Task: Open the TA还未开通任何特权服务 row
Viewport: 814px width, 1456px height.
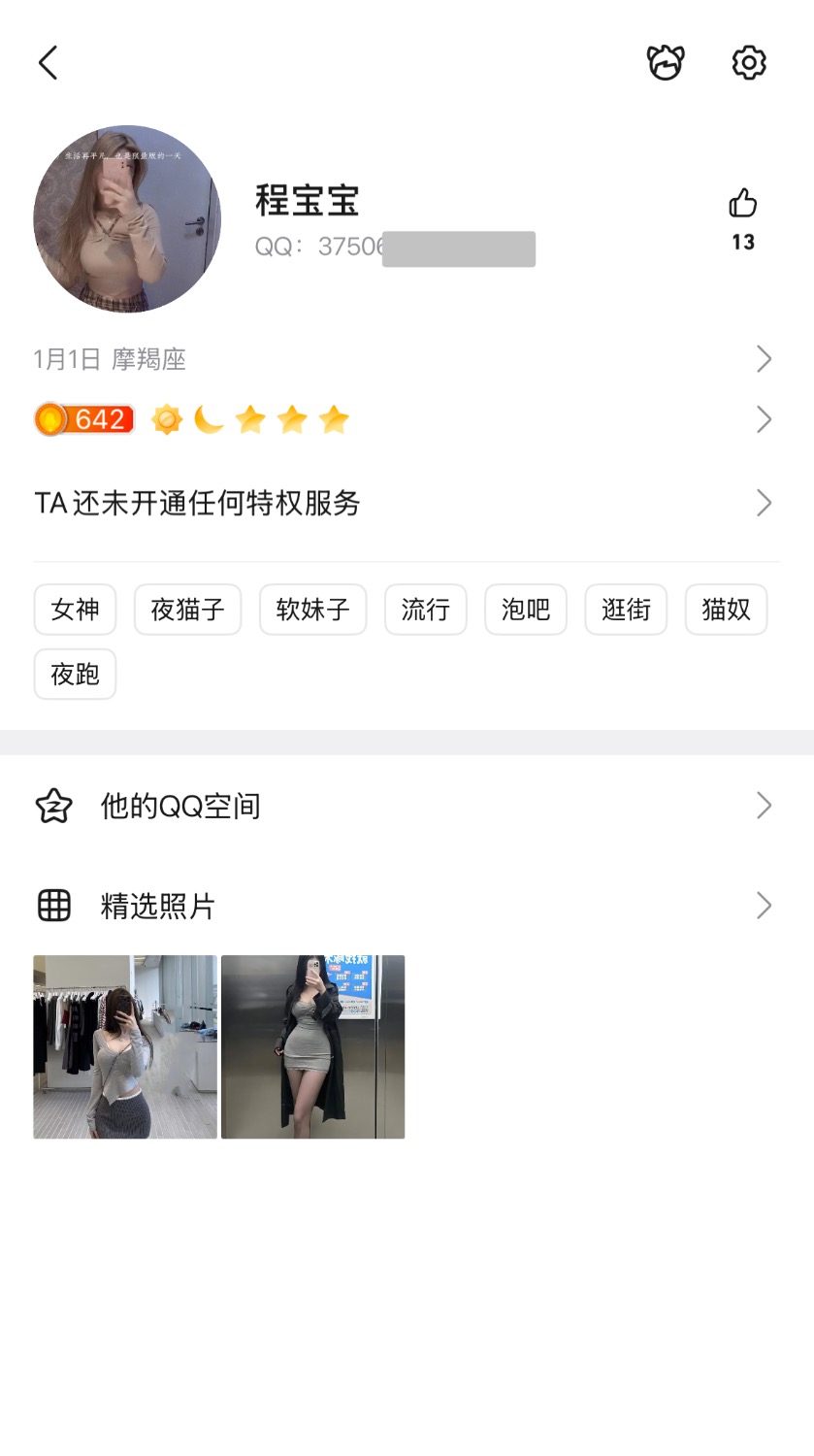Action: pos(406,503)
